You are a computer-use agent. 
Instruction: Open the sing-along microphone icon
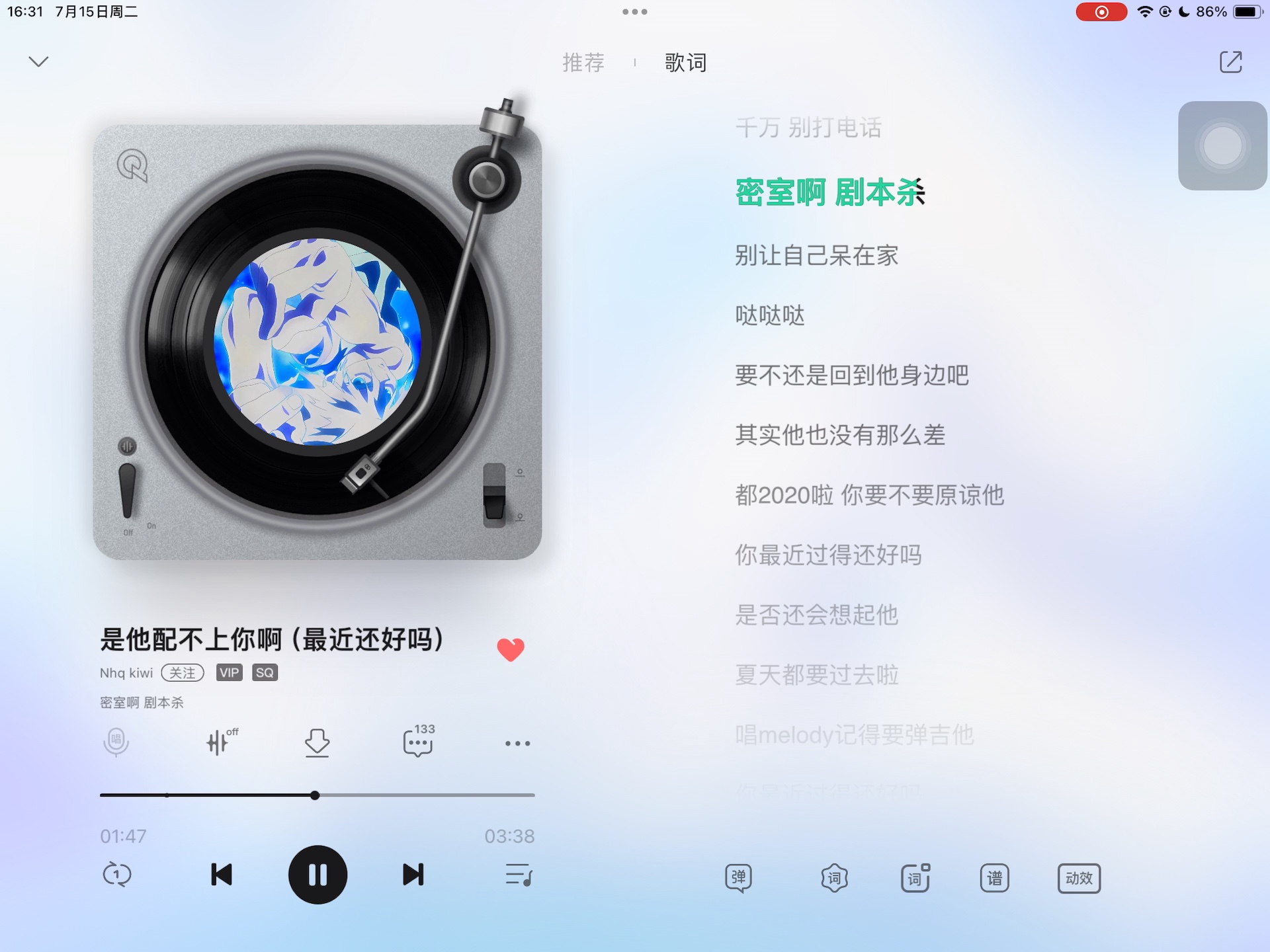[116, 742]
